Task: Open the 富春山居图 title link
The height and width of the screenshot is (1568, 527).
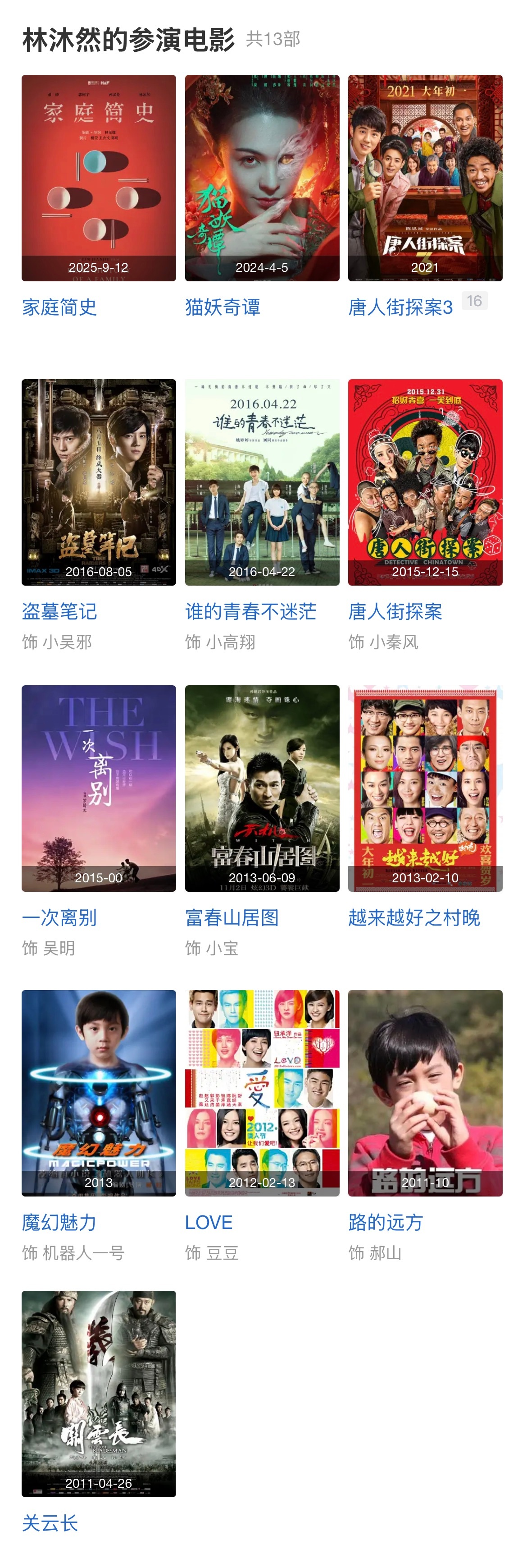Action: pyautogui.click(x=232, y=918)
